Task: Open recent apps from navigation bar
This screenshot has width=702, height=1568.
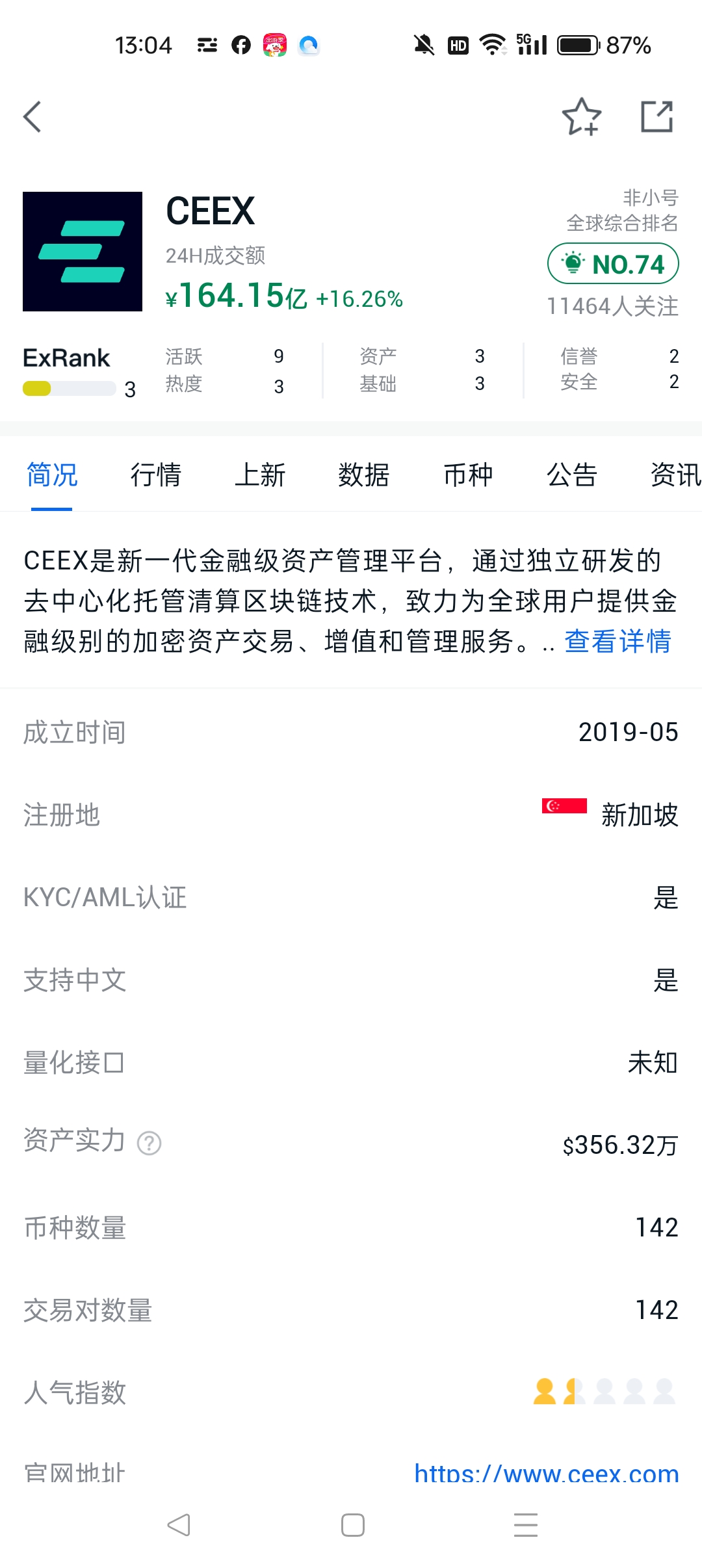Action: point(526,1525)
